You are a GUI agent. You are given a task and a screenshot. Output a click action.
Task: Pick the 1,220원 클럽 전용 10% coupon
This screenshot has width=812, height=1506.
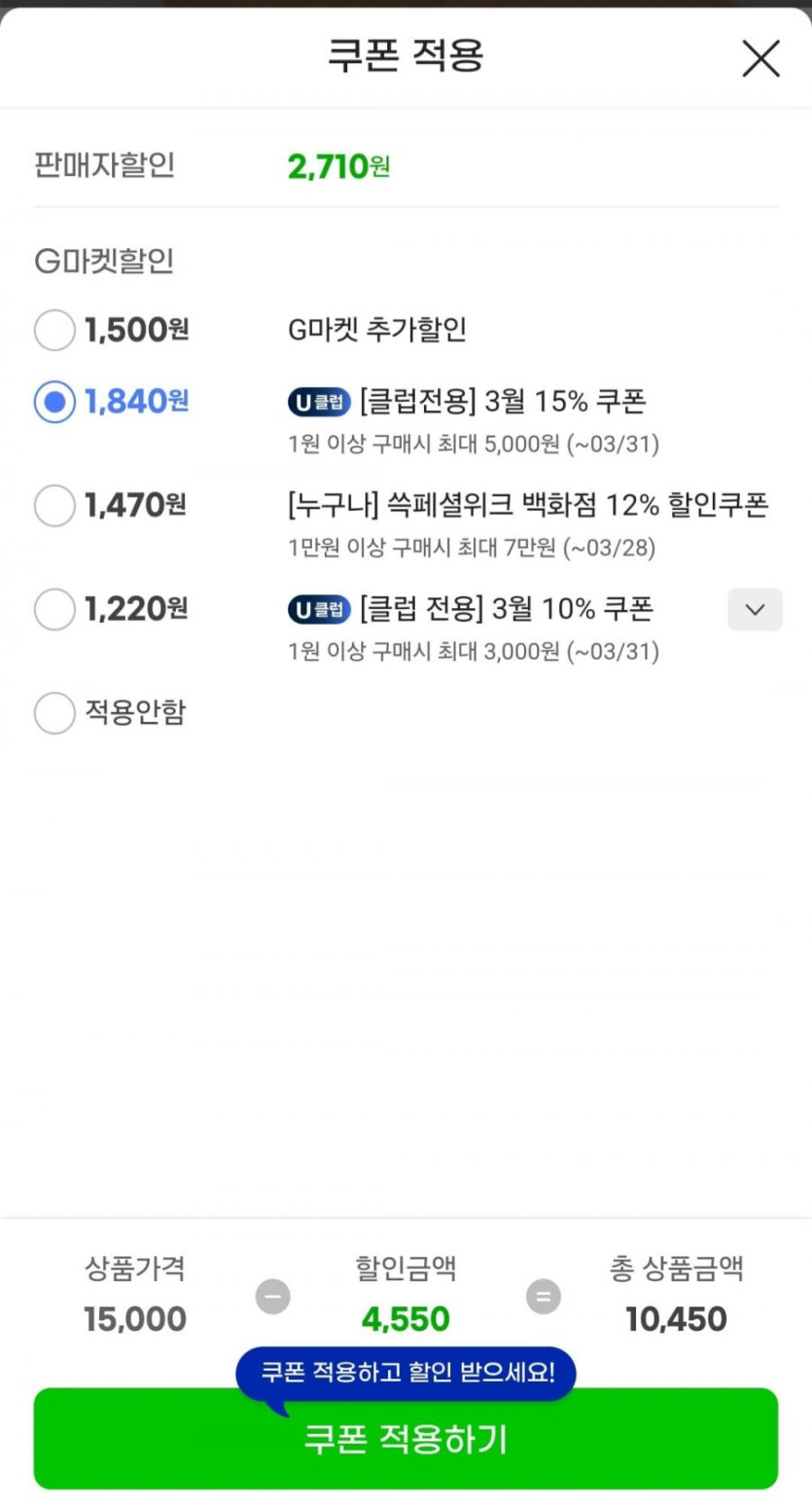click(x=54, y=610)
